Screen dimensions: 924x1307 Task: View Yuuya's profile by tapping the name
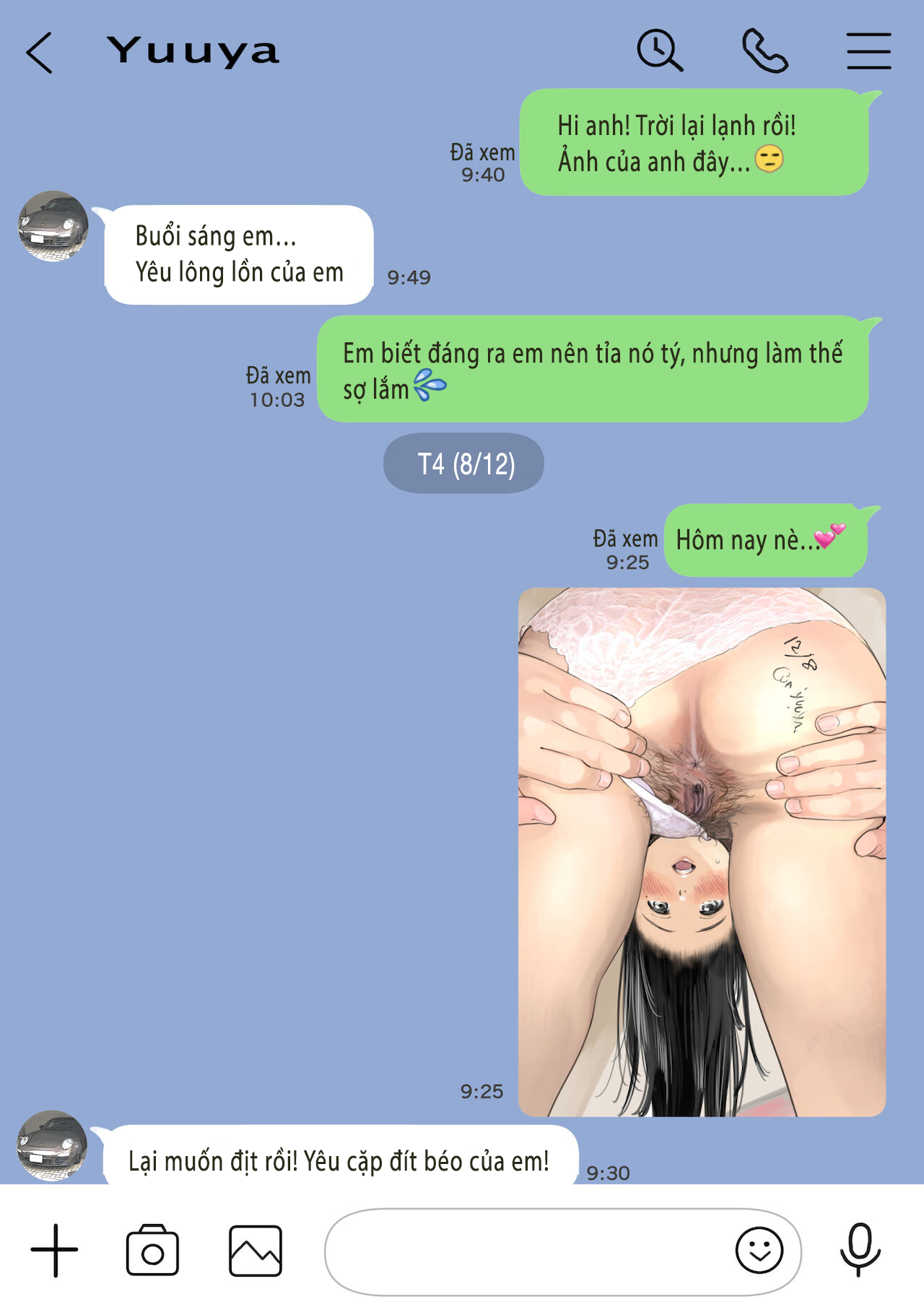coord(191,49)
